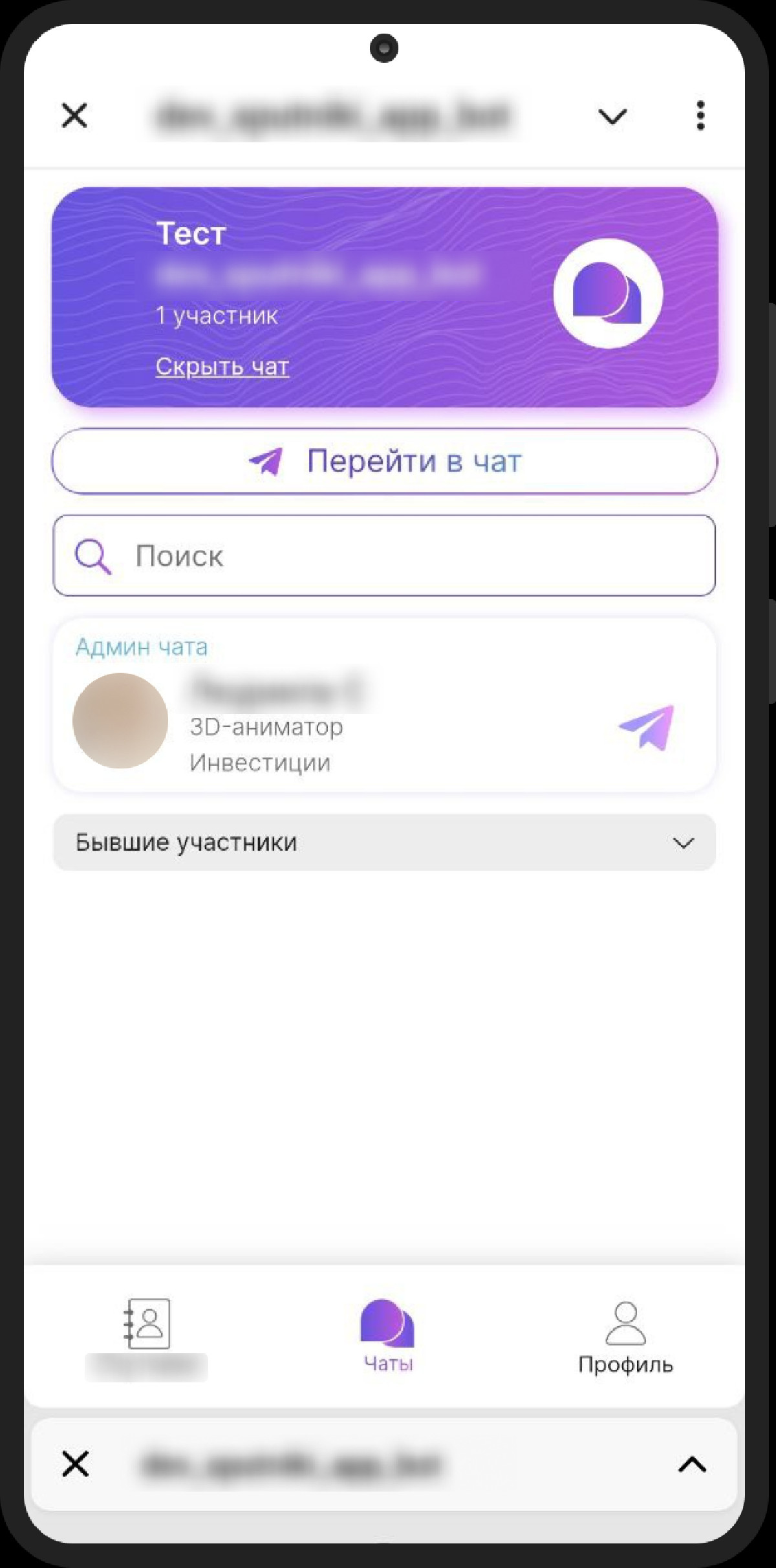
Task: Expand Бывшие участники section
Action: [x=384, y=843]
